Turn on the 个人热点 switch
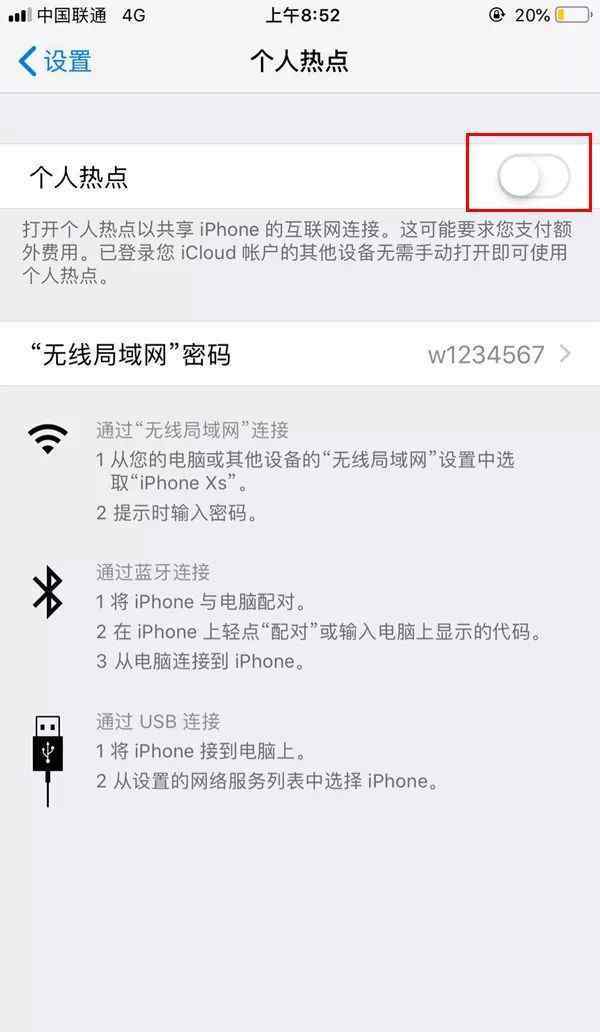 point(533,176)
